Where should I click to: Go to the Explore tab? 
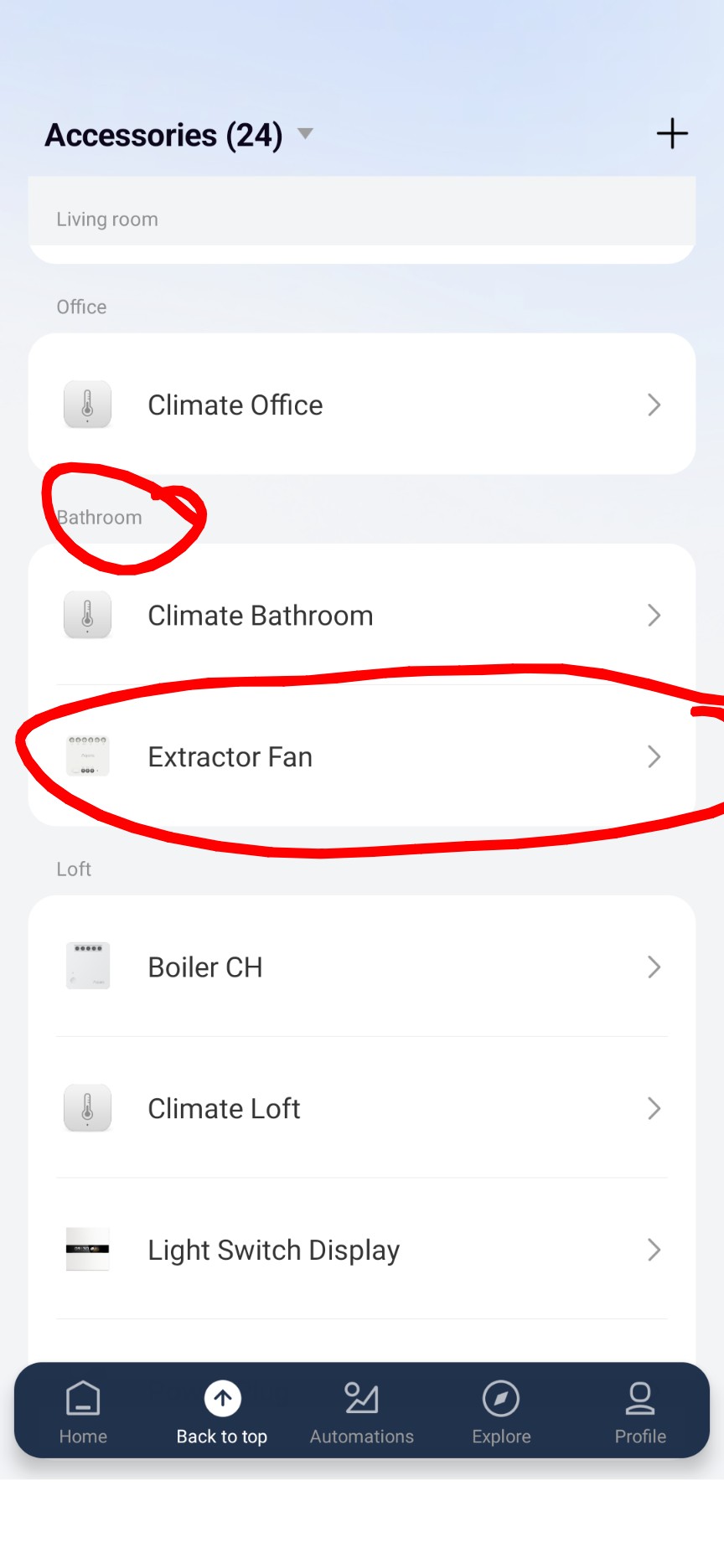[x=501, y=1413]
